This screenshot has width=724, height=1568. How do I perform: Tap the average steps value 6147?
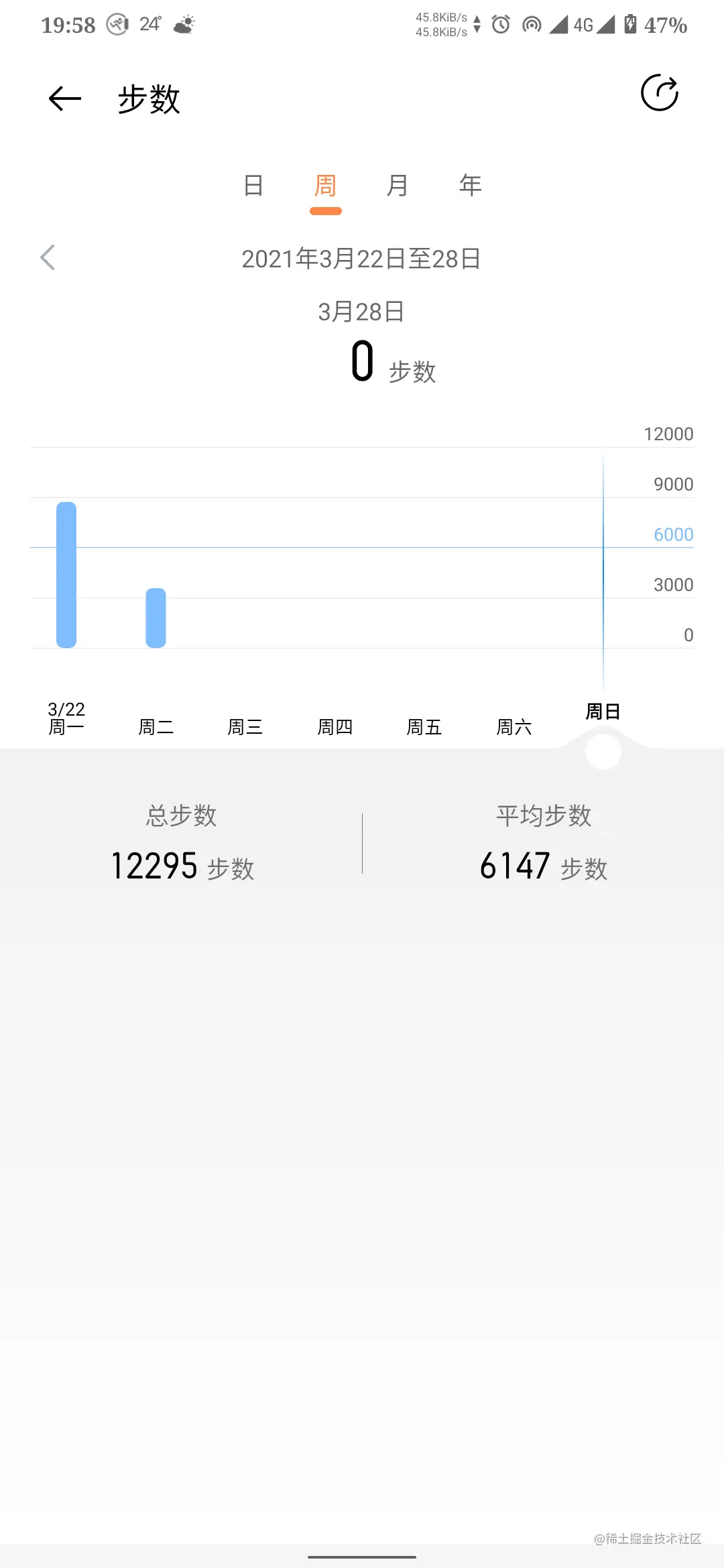point(514,865)
